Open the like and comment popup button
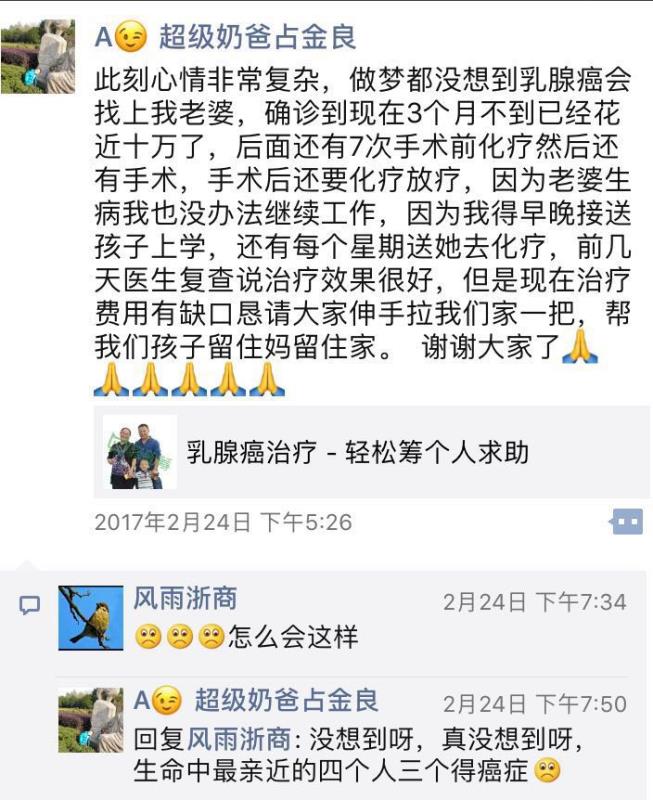The height and width of the screenshot is (800, 653). click(x=625, y=521)
